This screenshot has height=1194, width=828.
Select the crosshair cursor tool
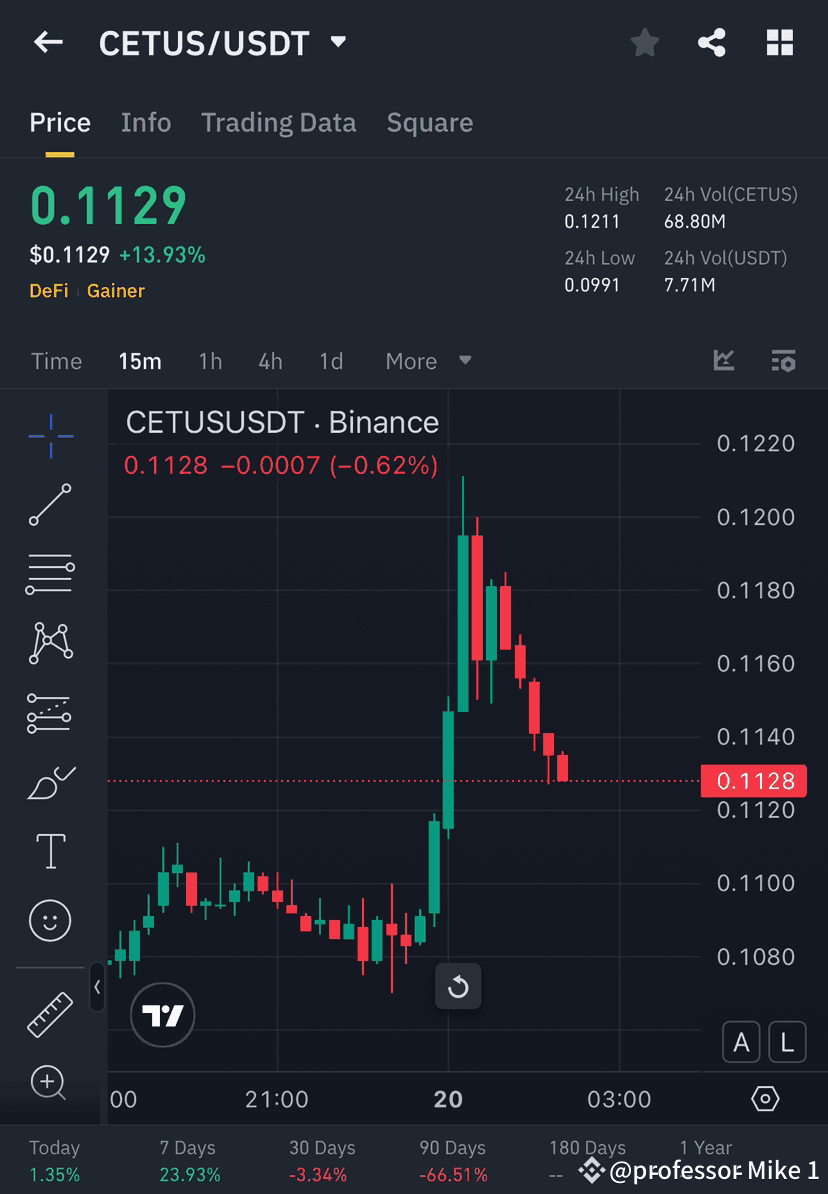point(50,435)
